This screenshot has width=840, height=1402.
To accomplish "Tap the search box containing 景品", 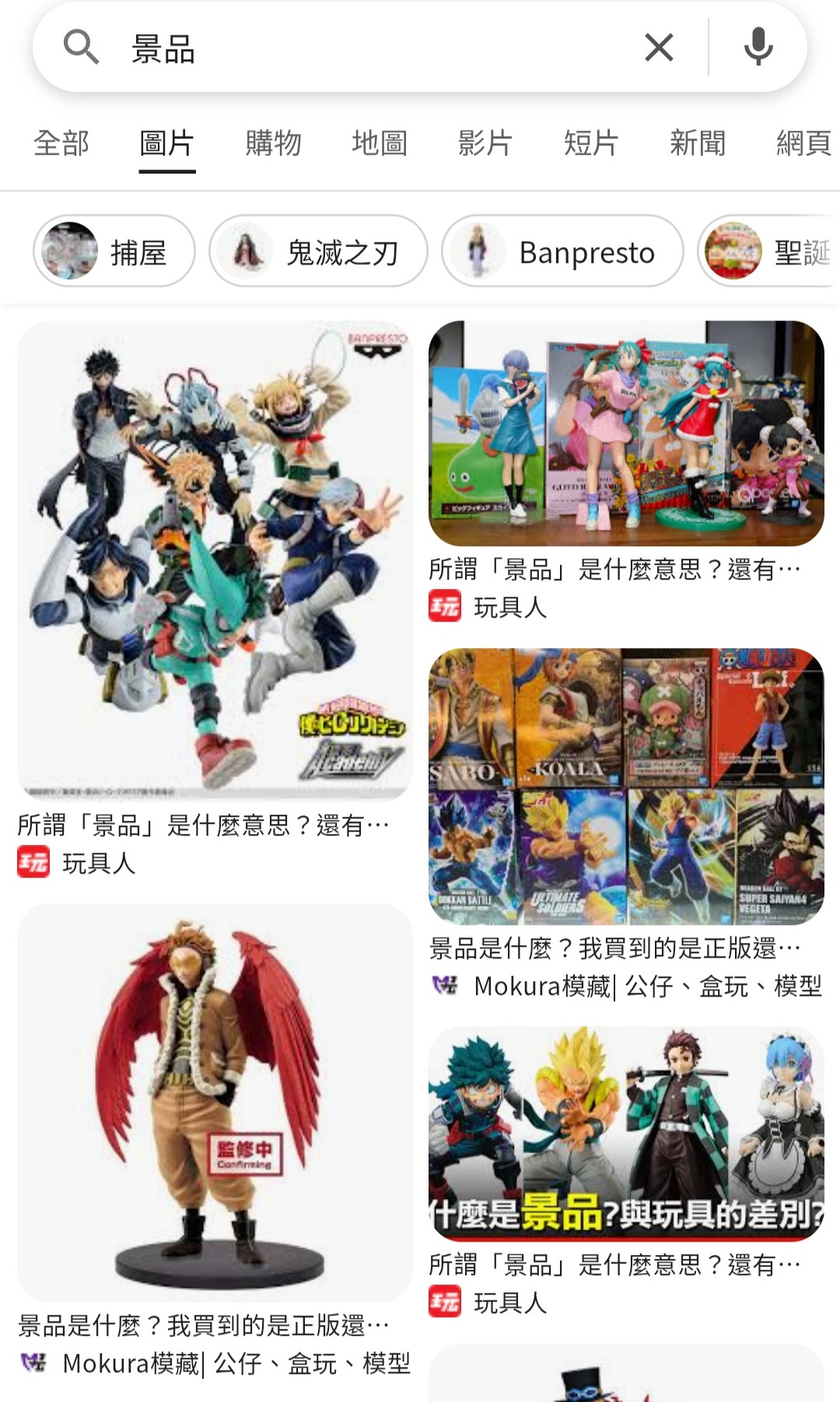I will [x=373, y=48].
